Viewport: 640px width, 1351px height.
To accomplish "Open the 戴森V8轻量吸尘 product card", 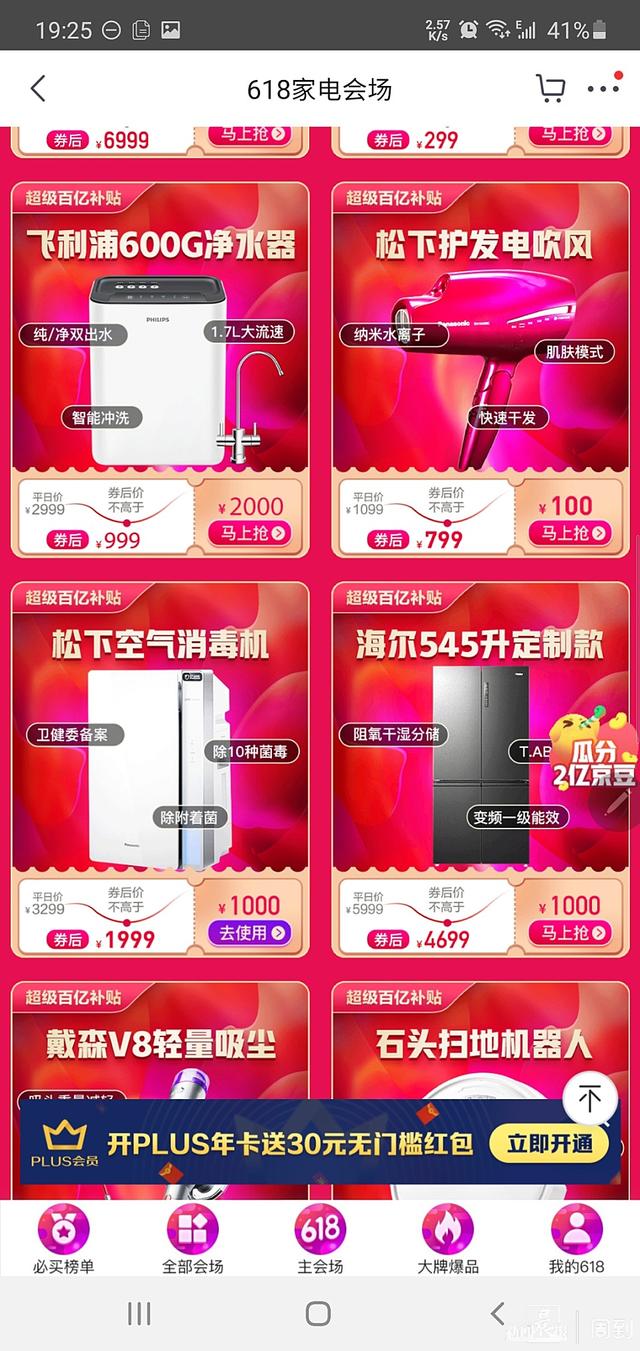I will tap(160, 1042).
